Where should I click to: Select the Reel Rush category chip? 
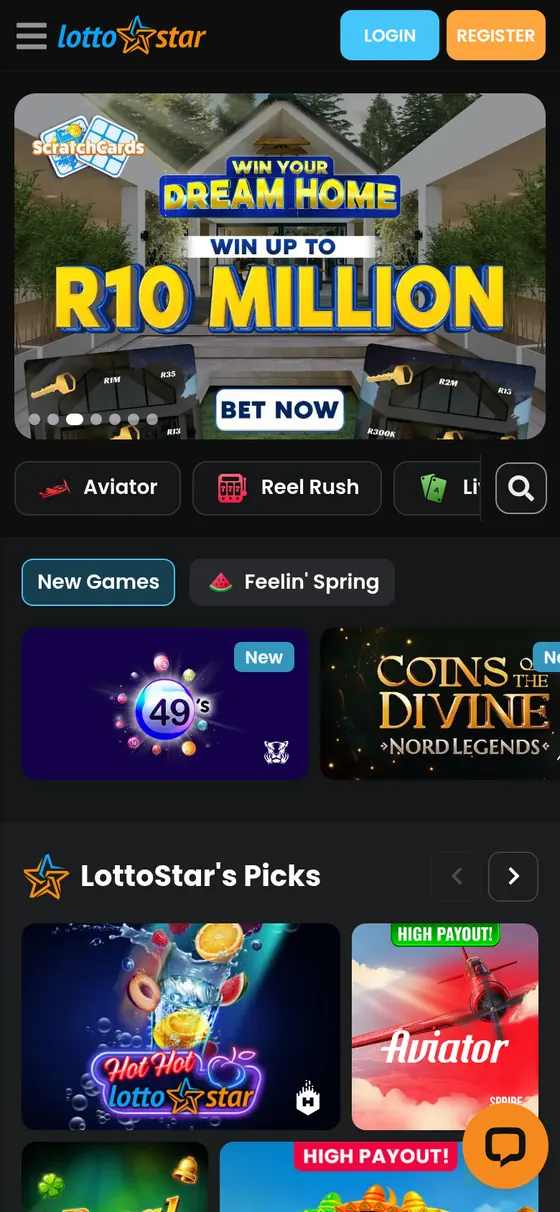[287, 488]
